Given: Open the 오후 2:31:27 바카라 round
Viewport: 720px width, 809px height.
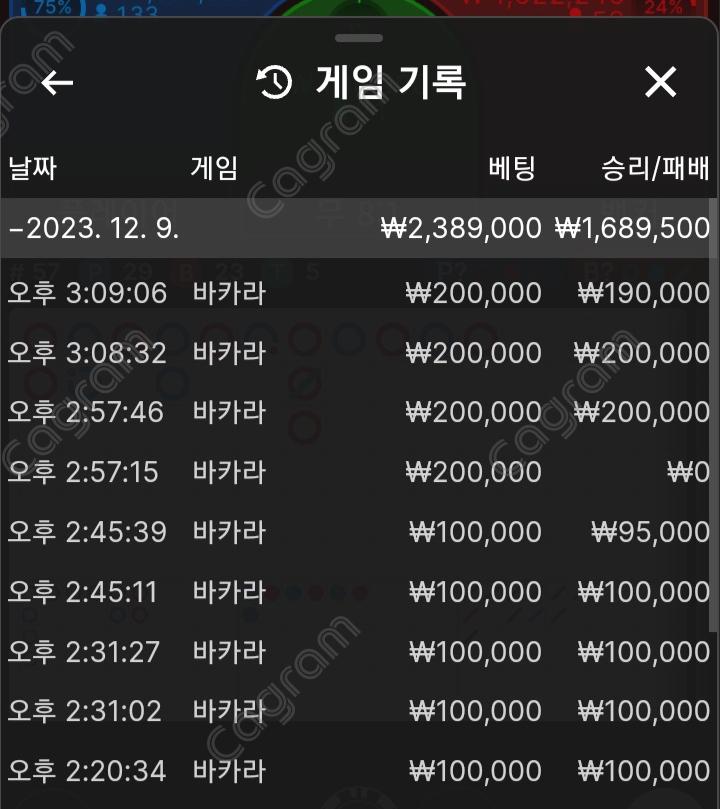Looking at the screenshot, I should tap(356, 651).
